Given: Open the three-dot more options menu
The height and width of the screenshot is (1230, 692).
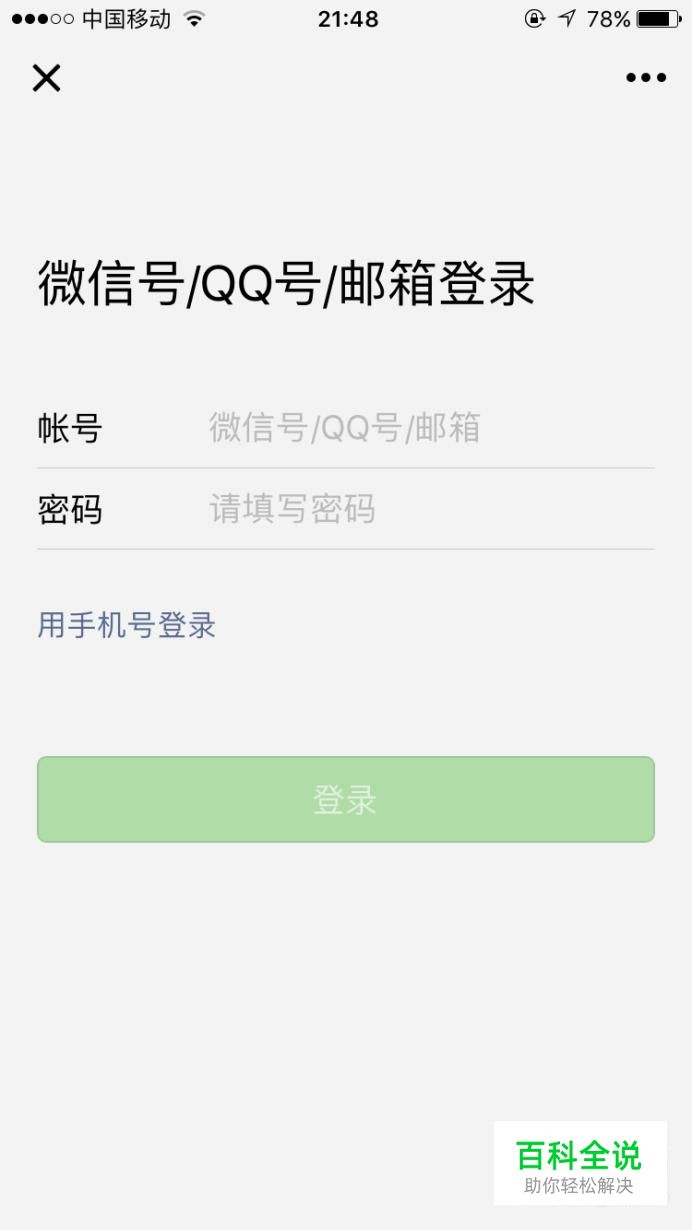Looking at the screenshot, I should click(646, 78).
